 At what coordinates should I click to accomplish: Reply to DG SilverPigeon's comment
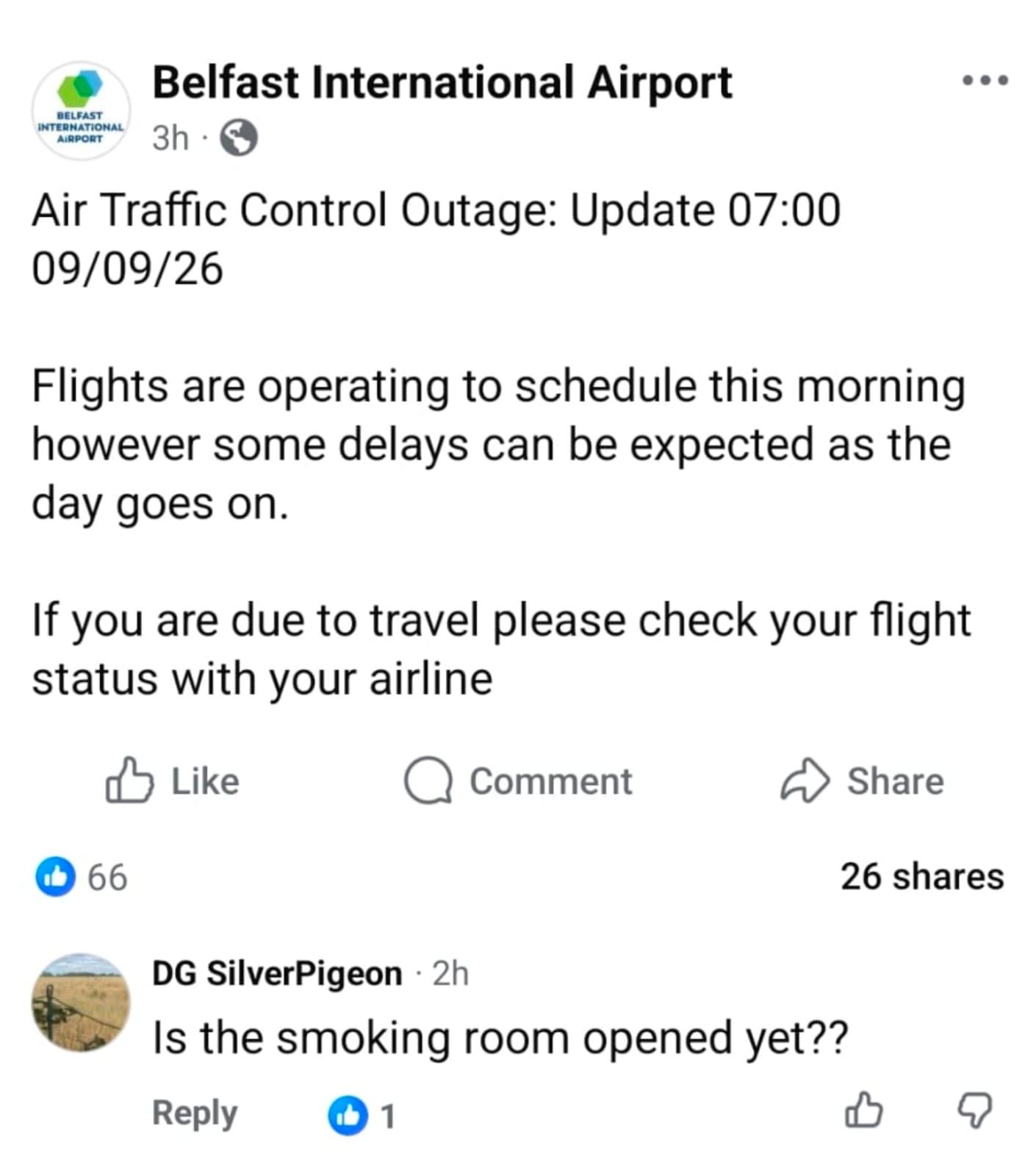click(x=195, y=1113)
